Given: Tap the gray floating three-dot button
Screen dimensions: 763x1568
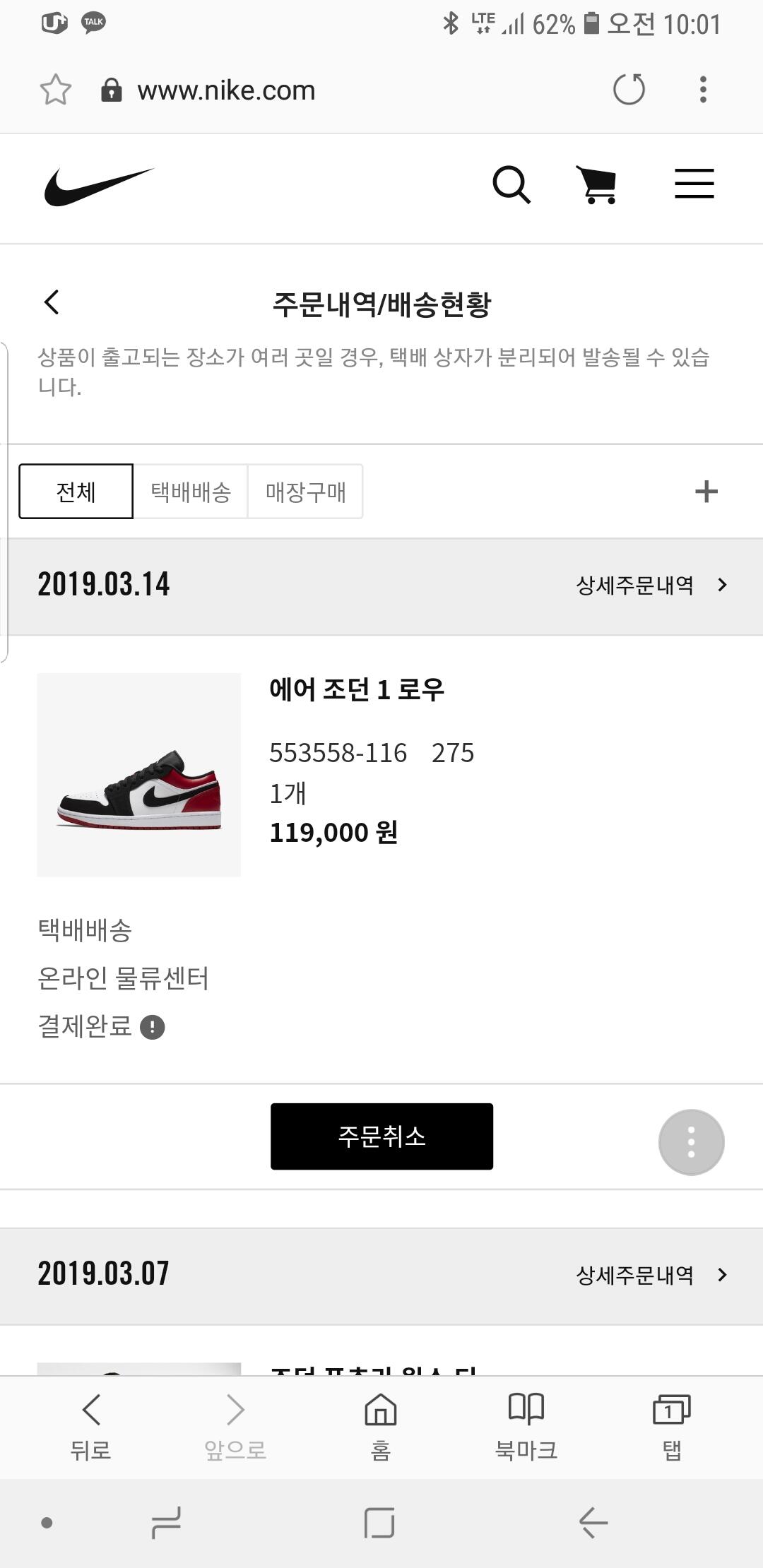Looking at the screenshot, I should (691, 1142).
